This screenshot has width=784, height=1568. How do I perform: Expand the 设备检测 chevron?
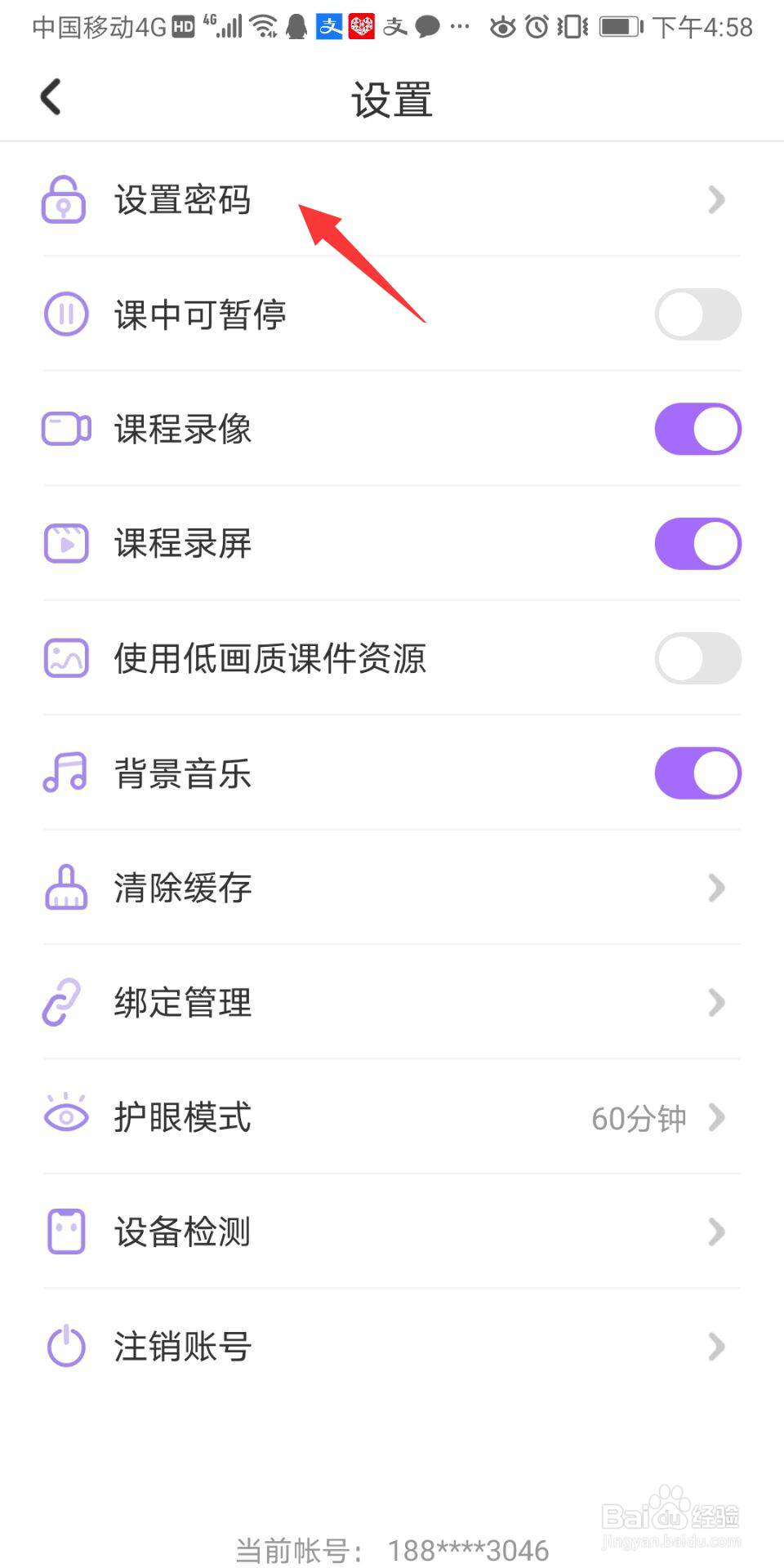point(716,1232)
